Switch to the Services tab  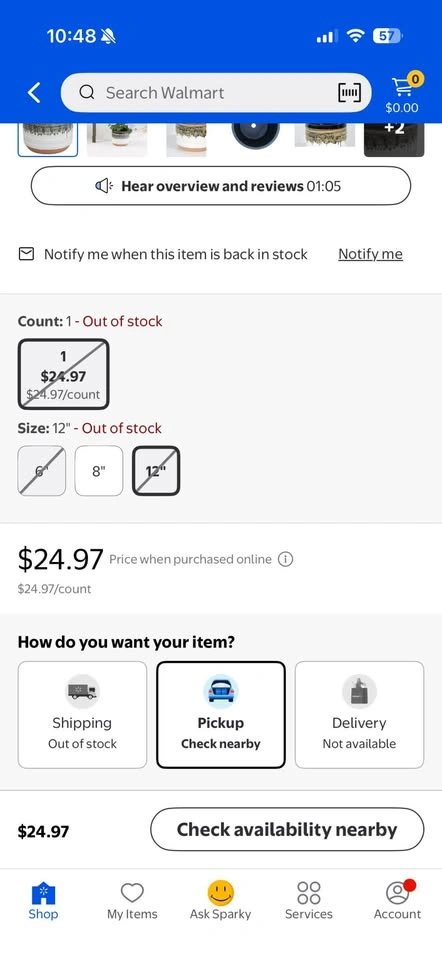[309, 901]
